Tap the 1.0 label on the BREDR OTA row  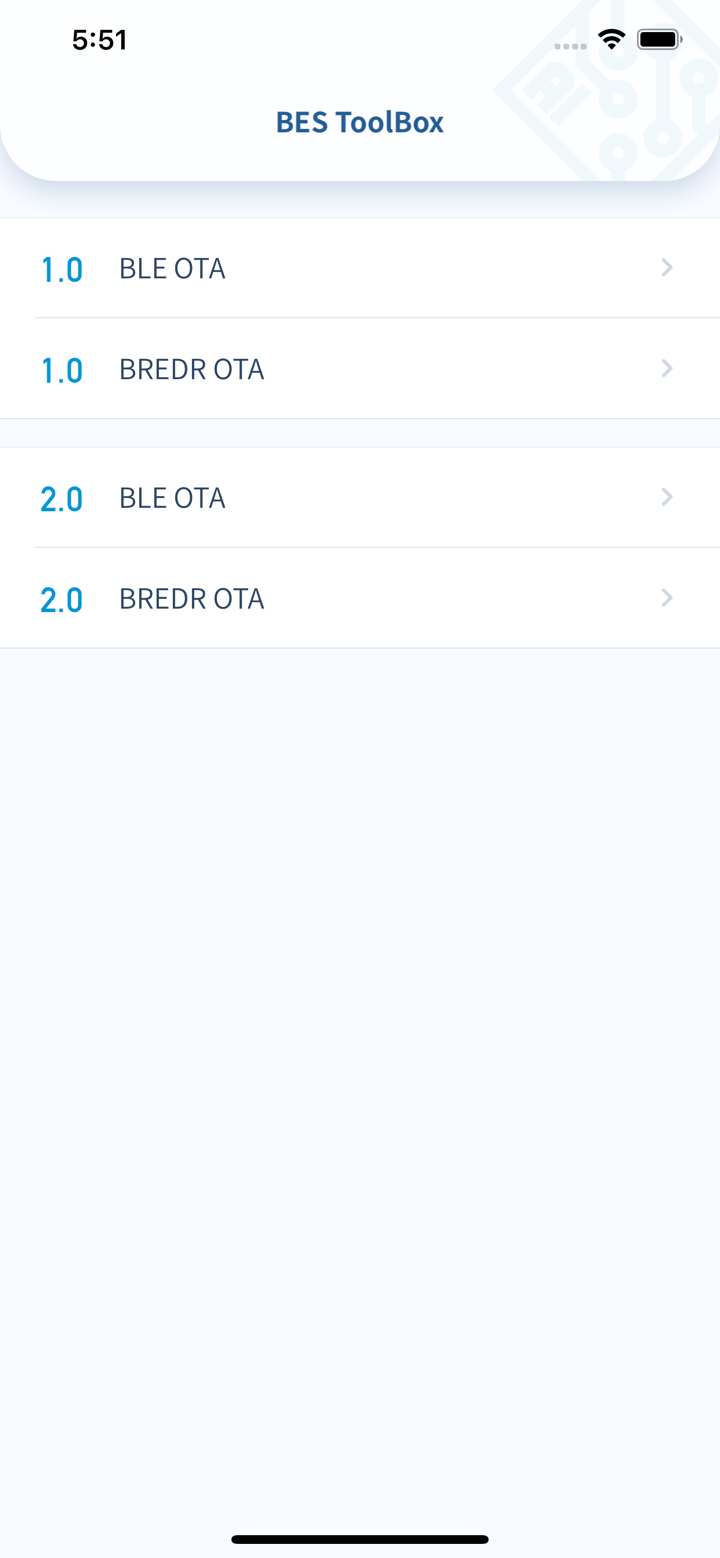(62, 368)
